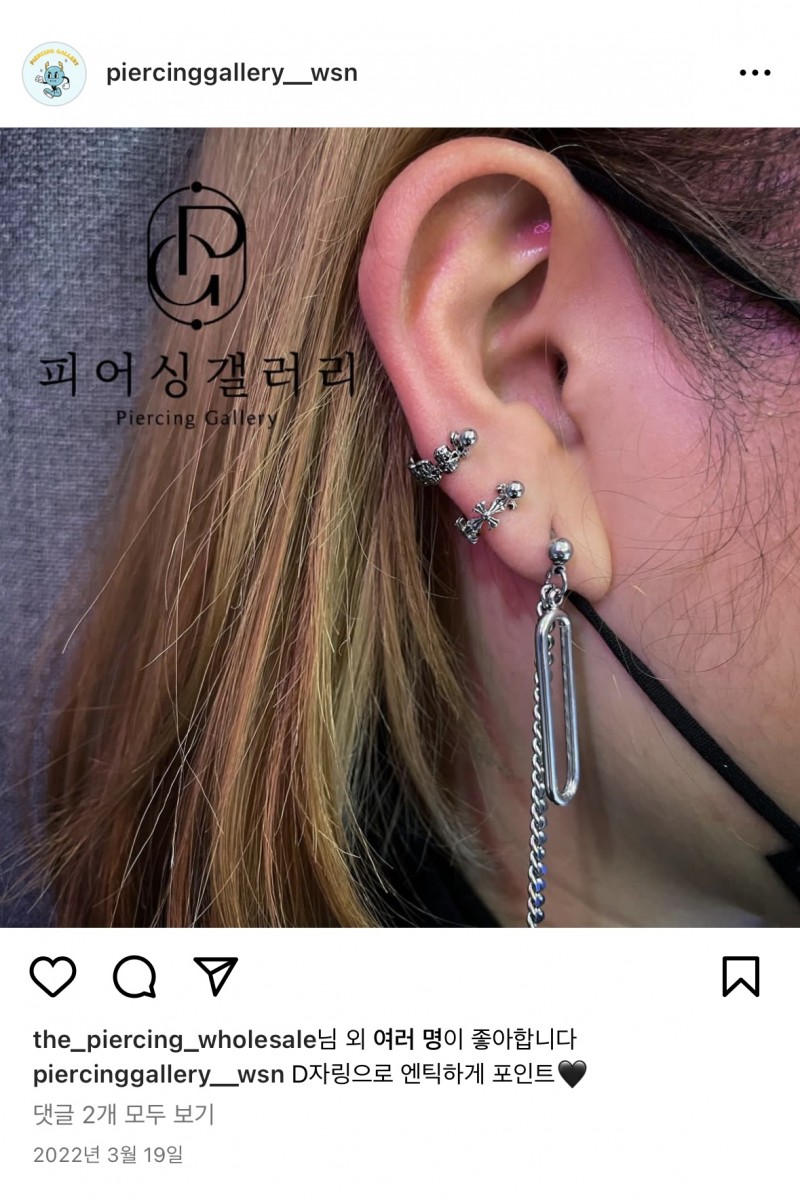This screenshot has height=1200, width=800.
Task: Open piercinggallery__wsn username in caption
Action: [158, 1076]
